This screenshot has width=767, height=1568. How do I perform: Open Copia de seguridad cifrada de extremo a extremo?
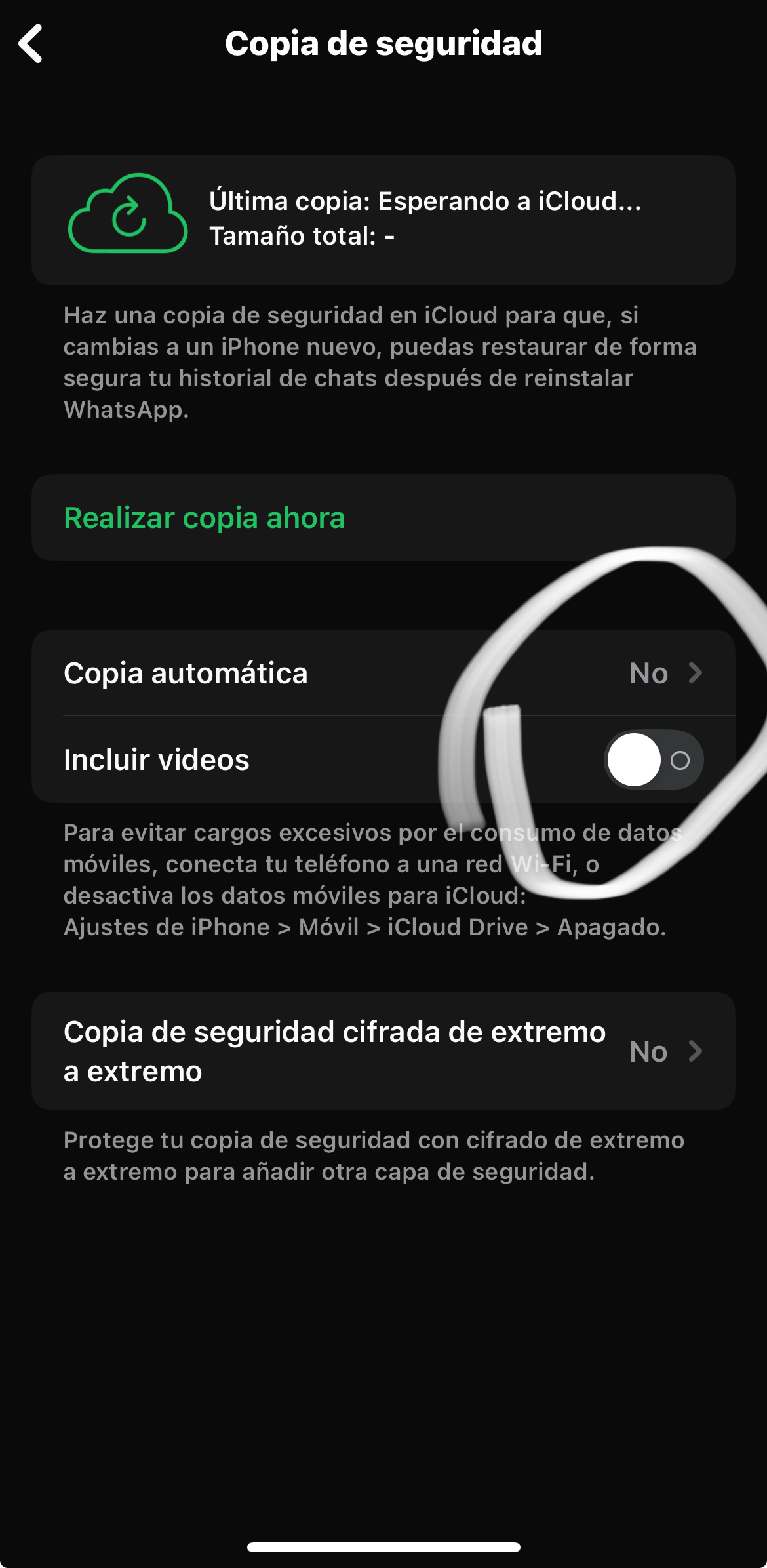tap(383, 1051)
